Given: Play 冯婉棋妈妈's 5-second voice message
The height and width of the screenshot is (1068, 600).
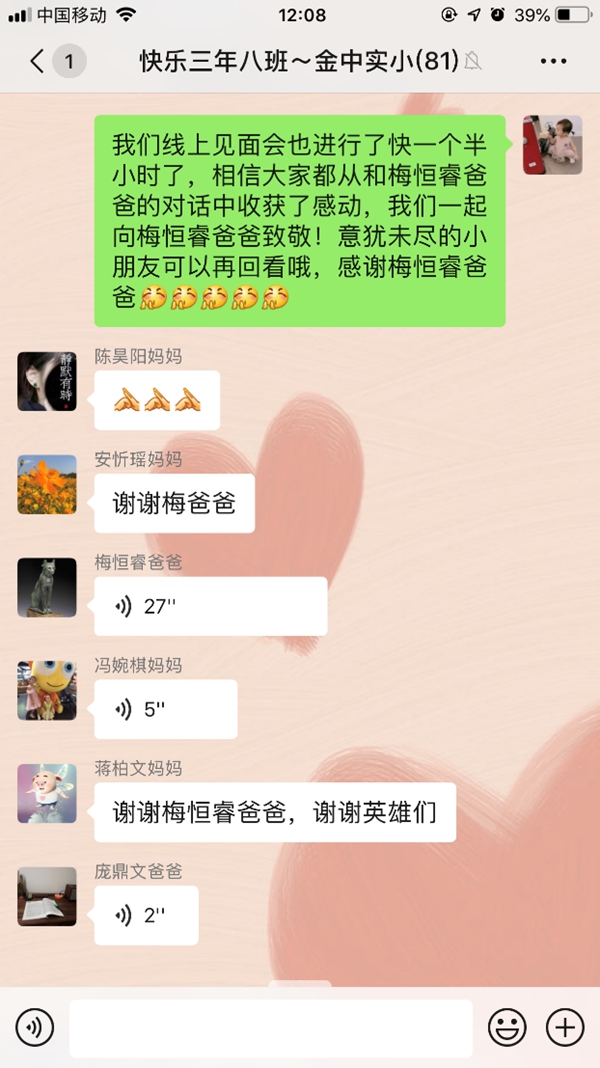Looking at the screenshot, I should (x=165, y=709).
